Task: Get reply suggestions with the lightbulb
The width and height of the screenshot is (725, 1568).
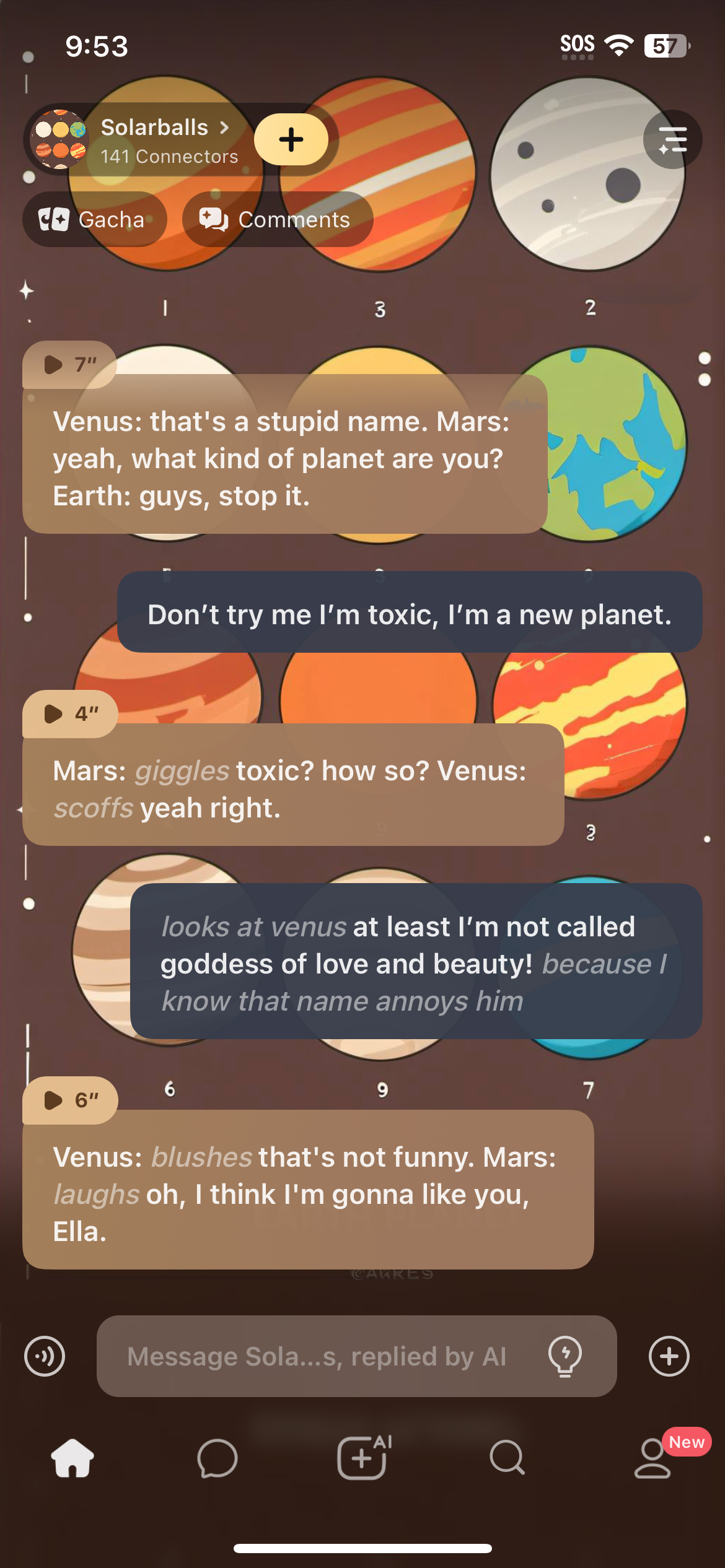Action: 565,1356
